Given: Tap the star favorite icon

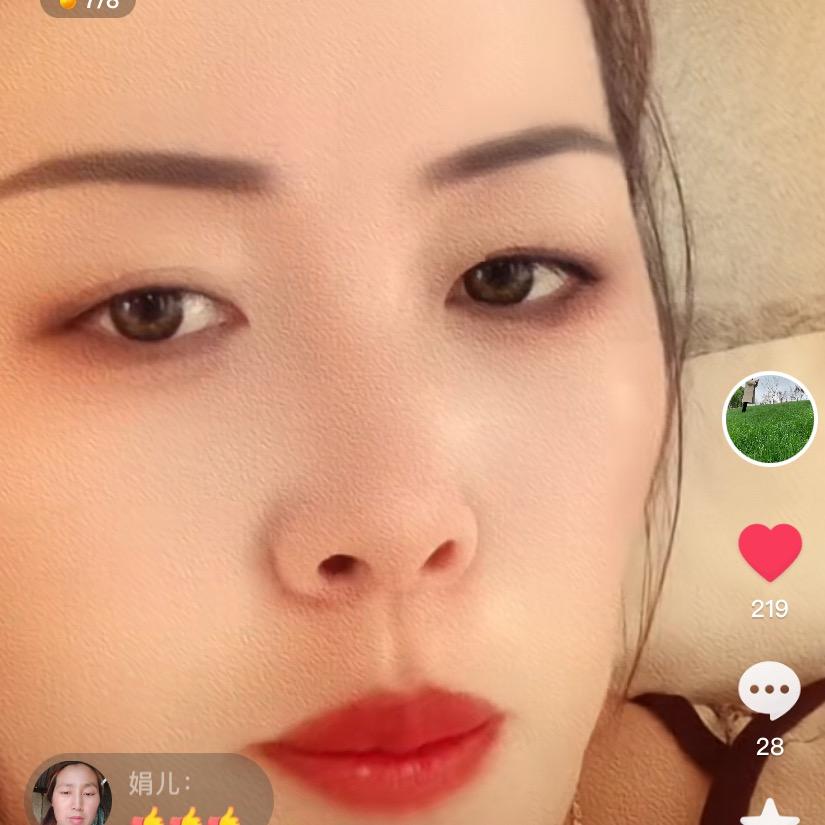Looking at the screenshot, I should click(x=769, y=813).
